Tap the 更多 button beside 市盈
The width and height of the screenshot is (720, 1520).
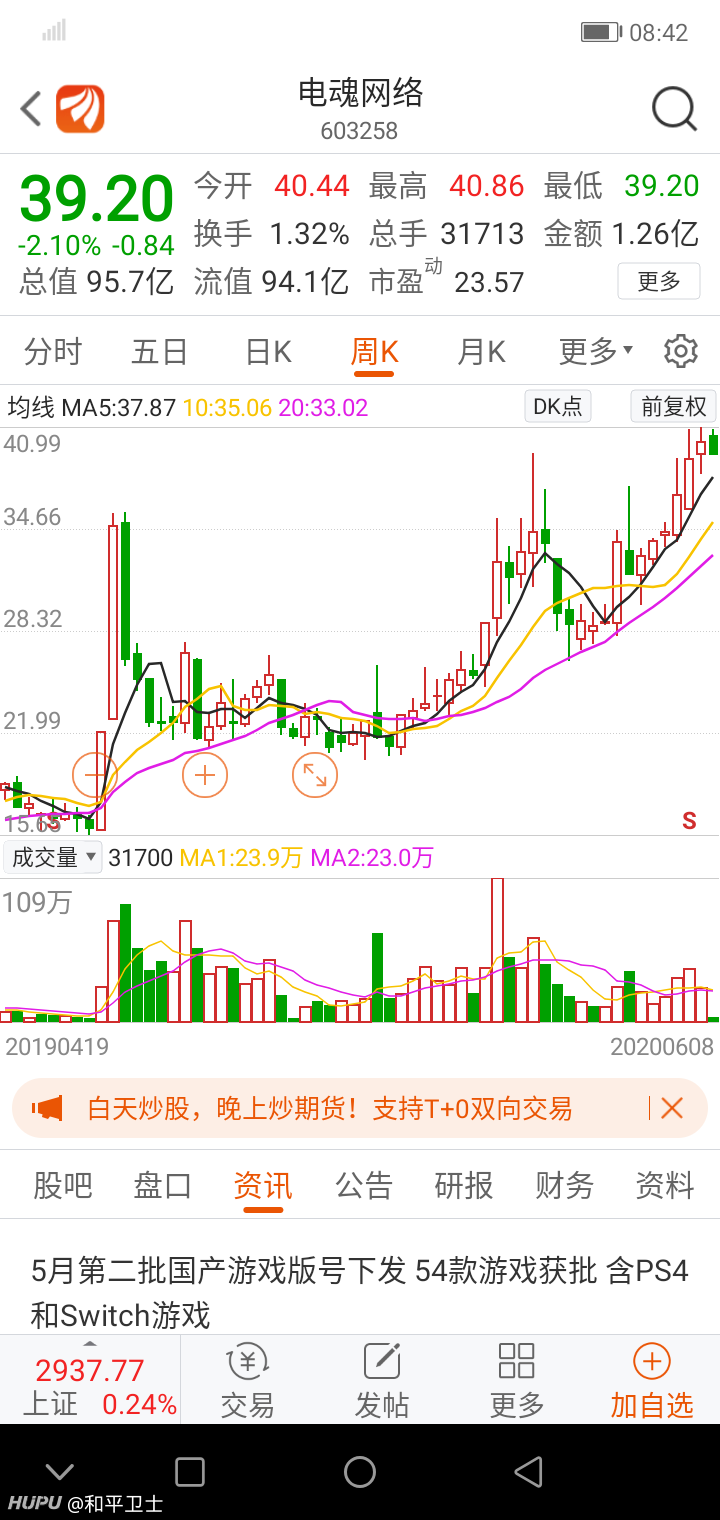[658, 281]
